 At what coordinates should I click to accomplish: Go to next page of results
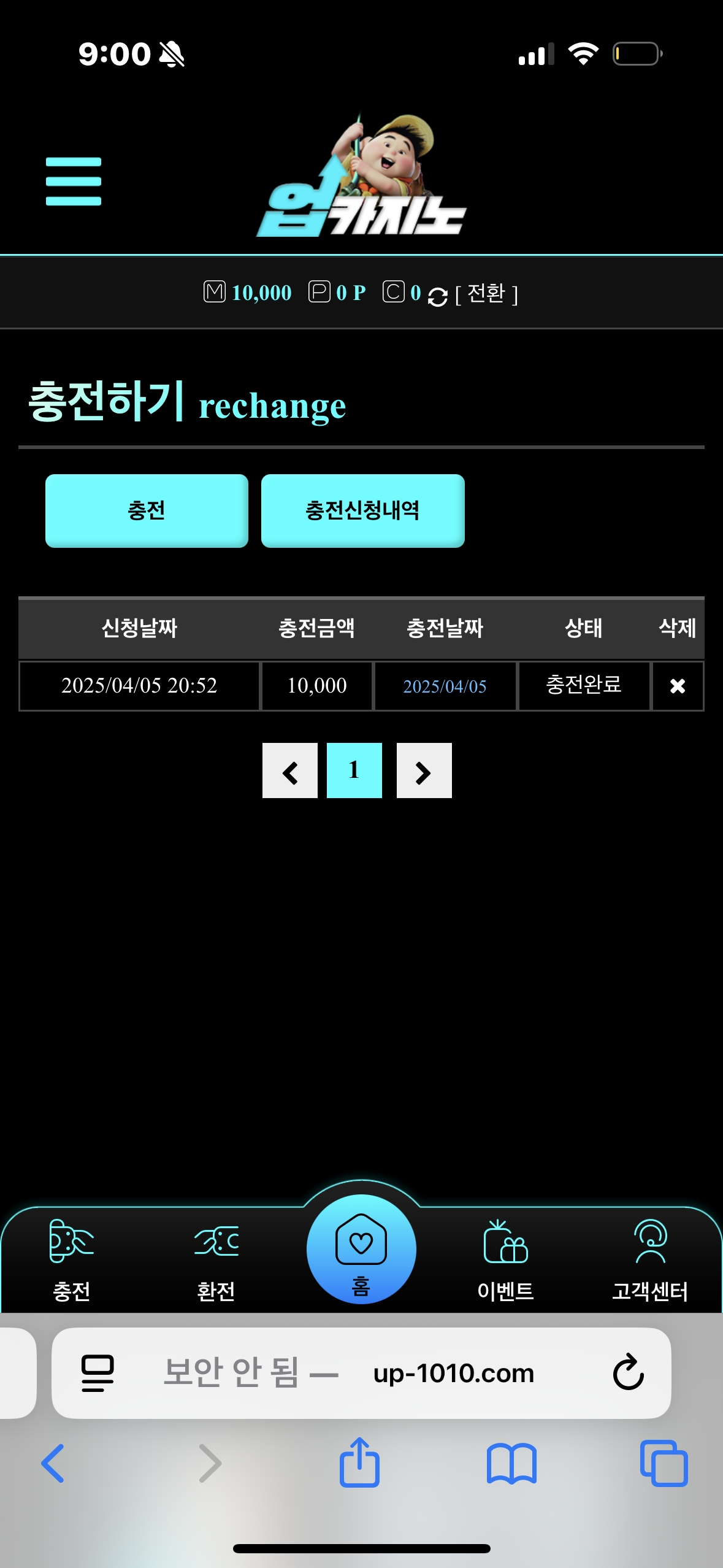pos(424,771)
